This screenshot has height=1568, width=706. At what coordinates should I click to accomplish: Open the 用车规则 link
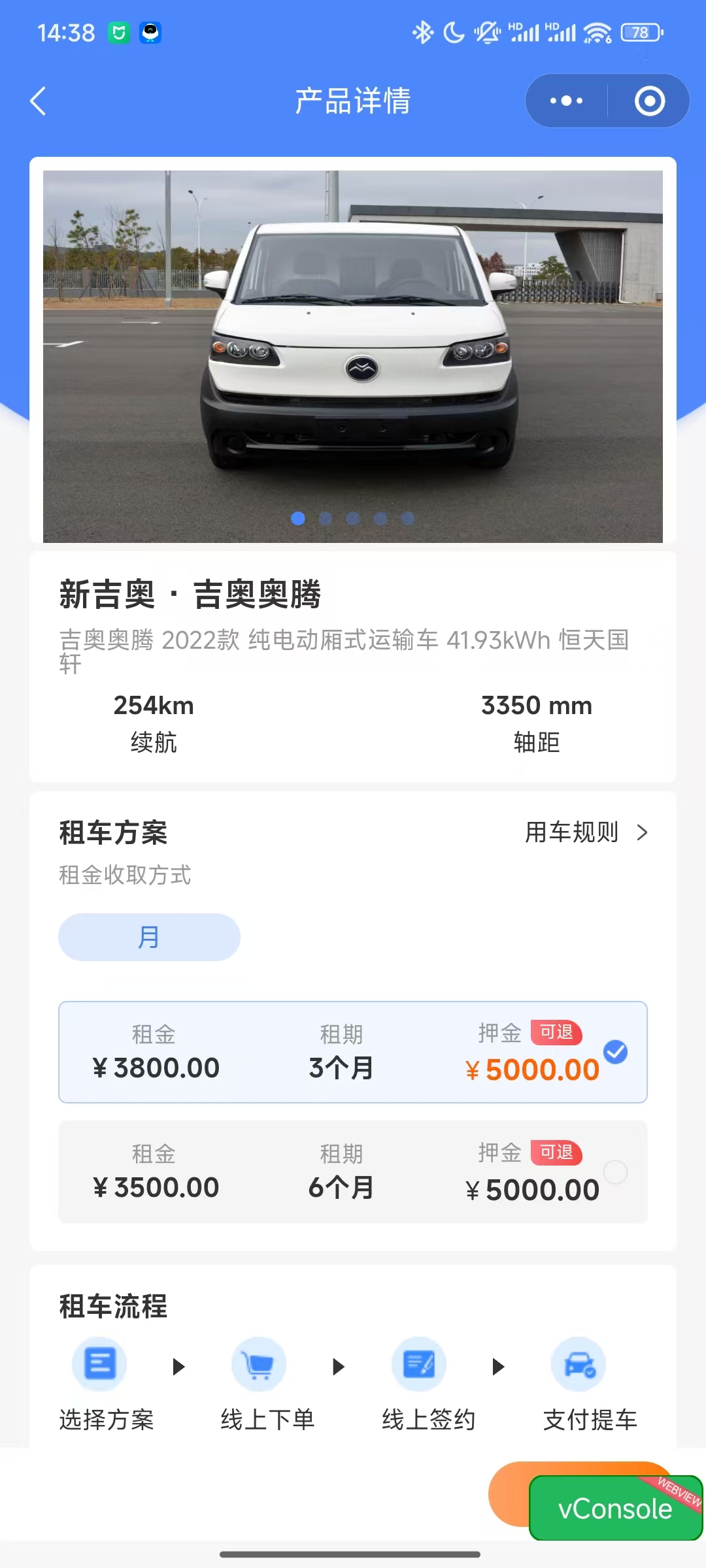[x=586, y=832]
